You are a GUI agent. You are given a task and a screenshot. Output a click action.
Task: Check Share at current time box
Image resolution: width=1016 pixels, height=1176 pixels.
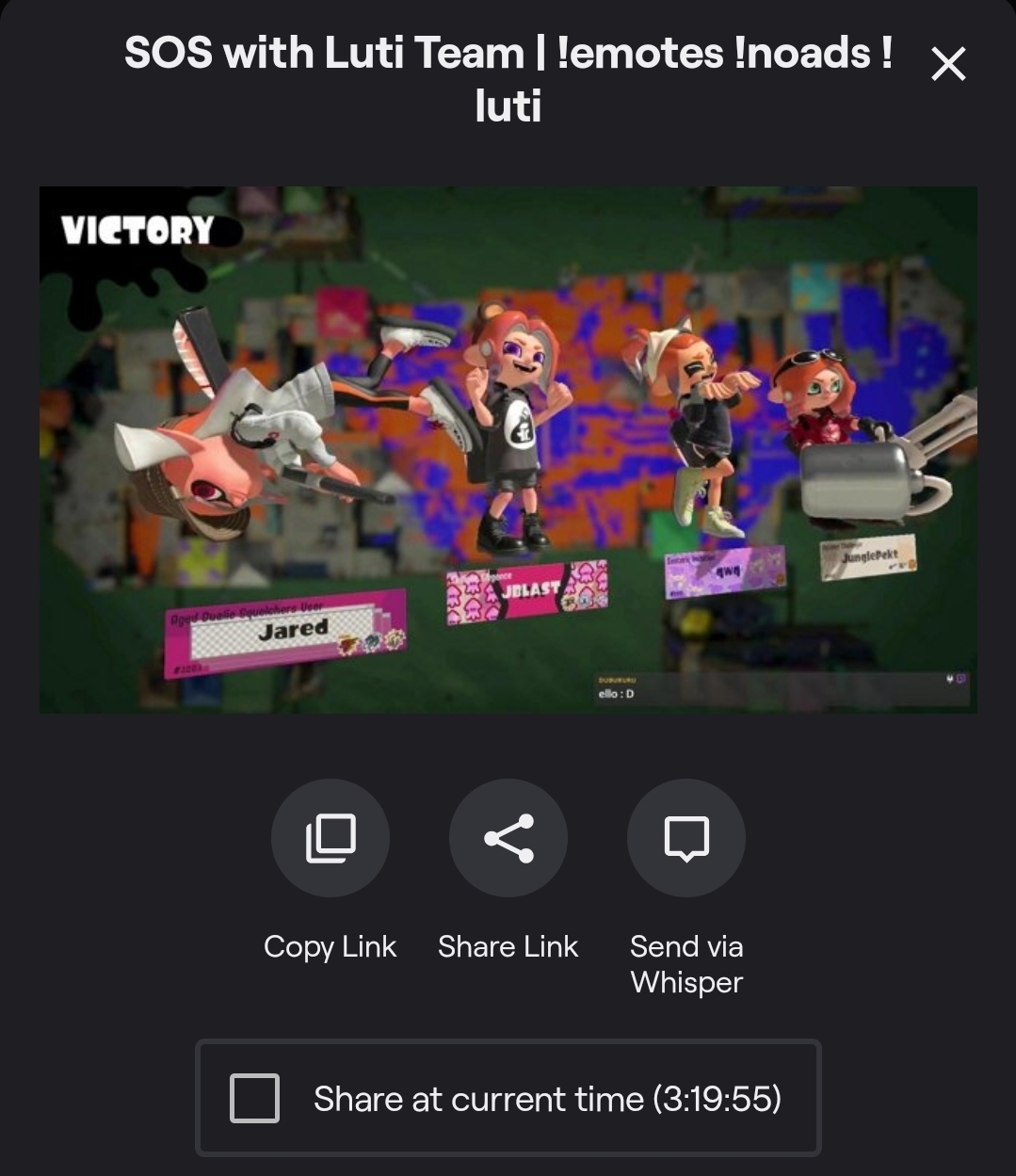pos(255,1098)
